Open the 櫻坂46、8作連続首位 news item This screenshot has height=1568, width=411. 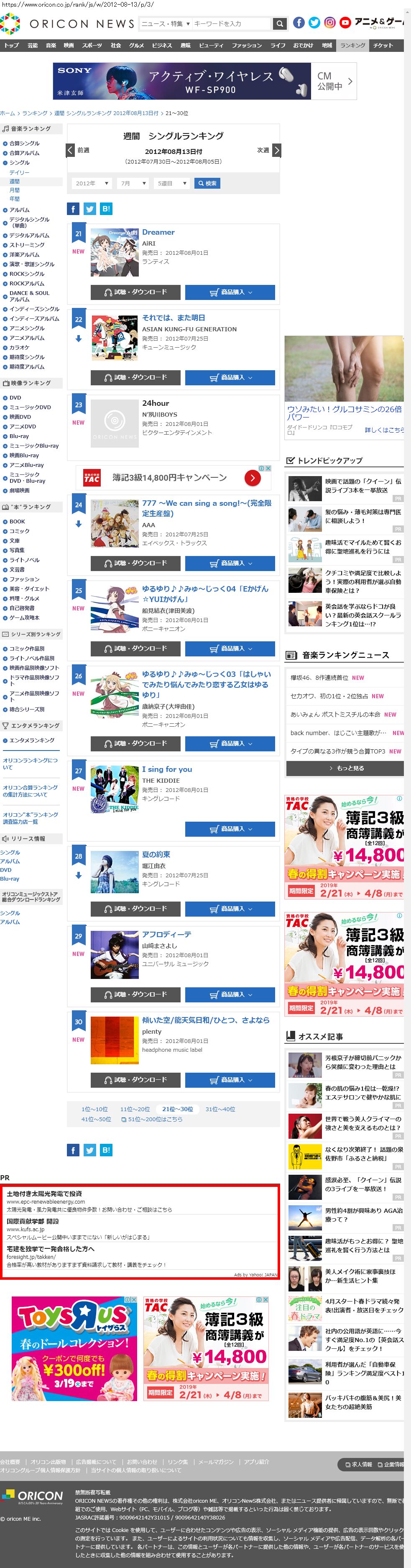pyautogui.click(x=327, y=677)
